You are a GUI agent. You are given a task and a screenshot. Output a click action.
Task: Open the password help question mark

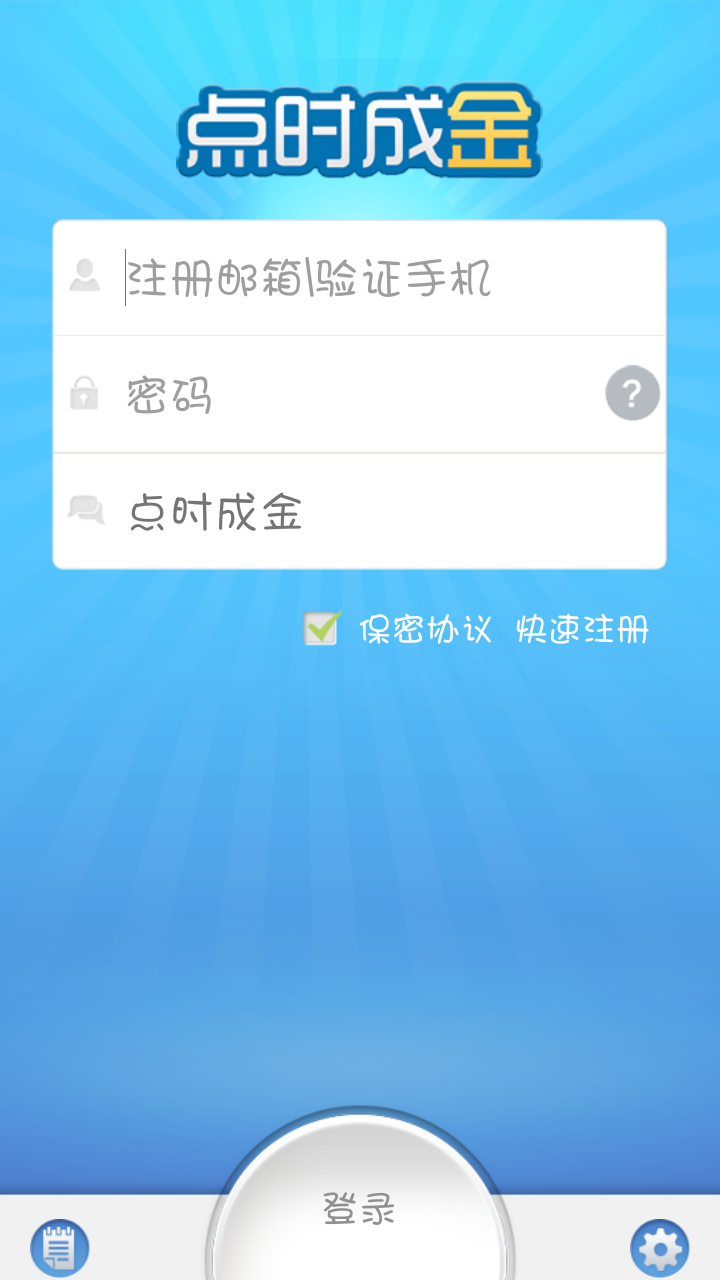tap(632, 394)
